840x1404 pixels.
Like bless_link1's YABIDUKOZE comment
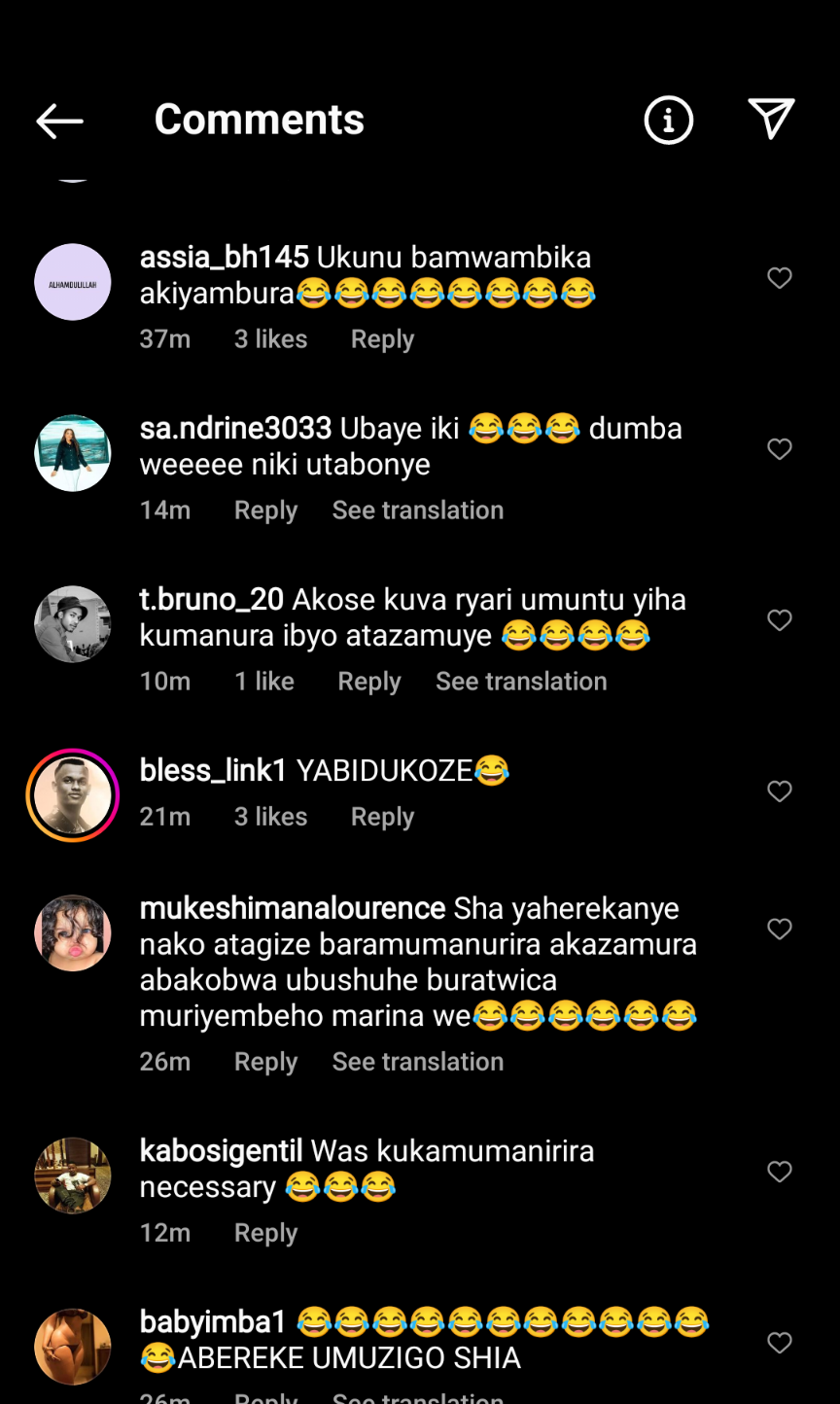tap(780, 791)
